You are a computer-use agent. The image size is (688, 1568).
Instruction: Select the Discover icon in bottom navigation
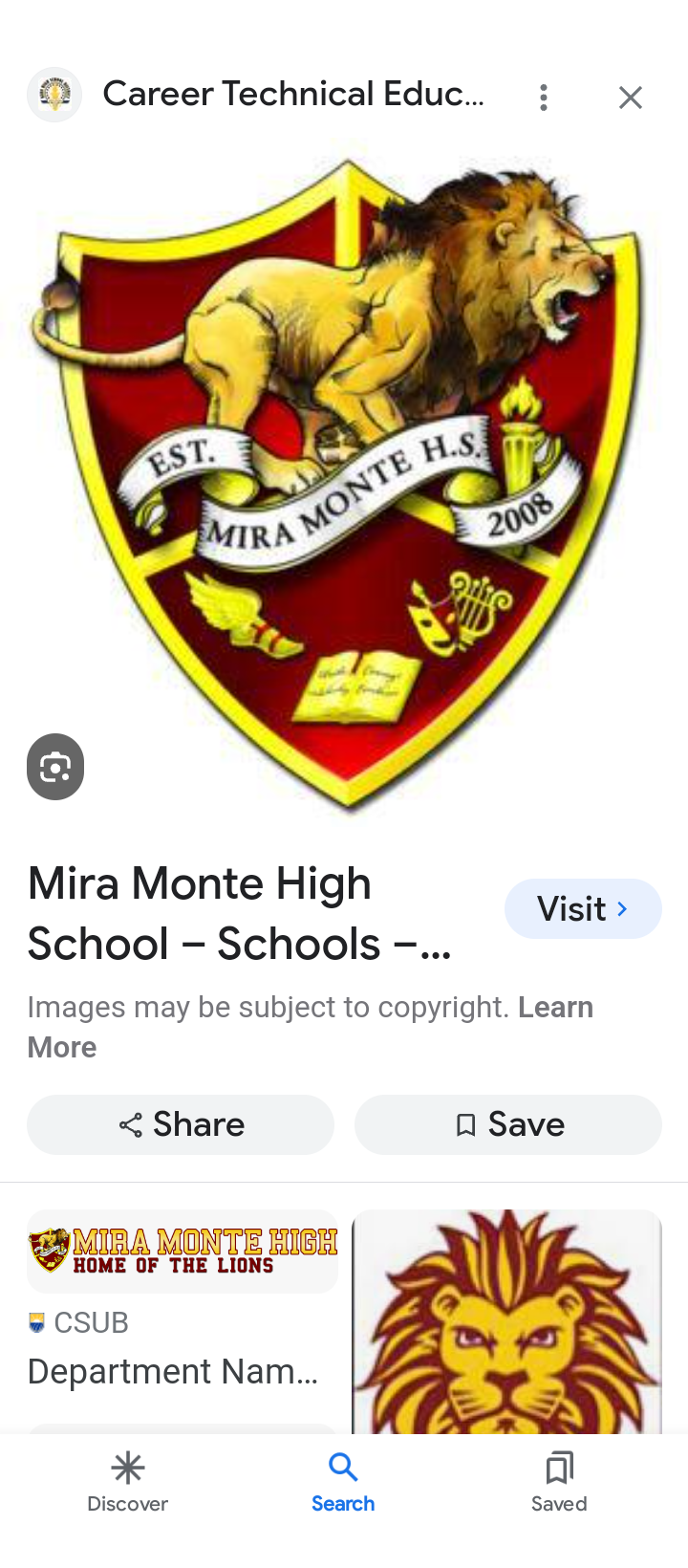click(127, 1468)
